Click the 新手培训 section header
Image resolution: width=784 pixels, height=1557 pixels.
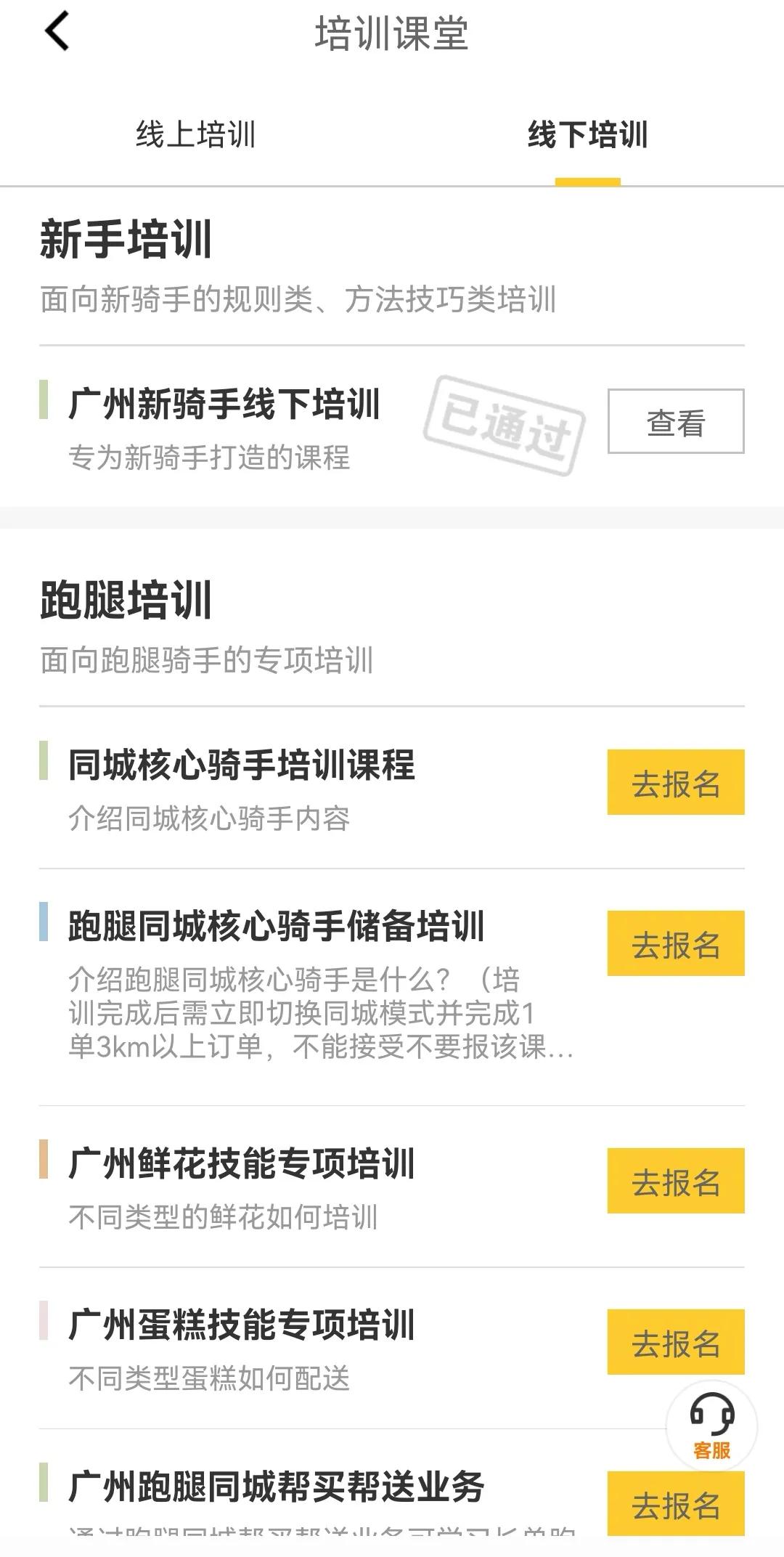click(x=122, y=237)
